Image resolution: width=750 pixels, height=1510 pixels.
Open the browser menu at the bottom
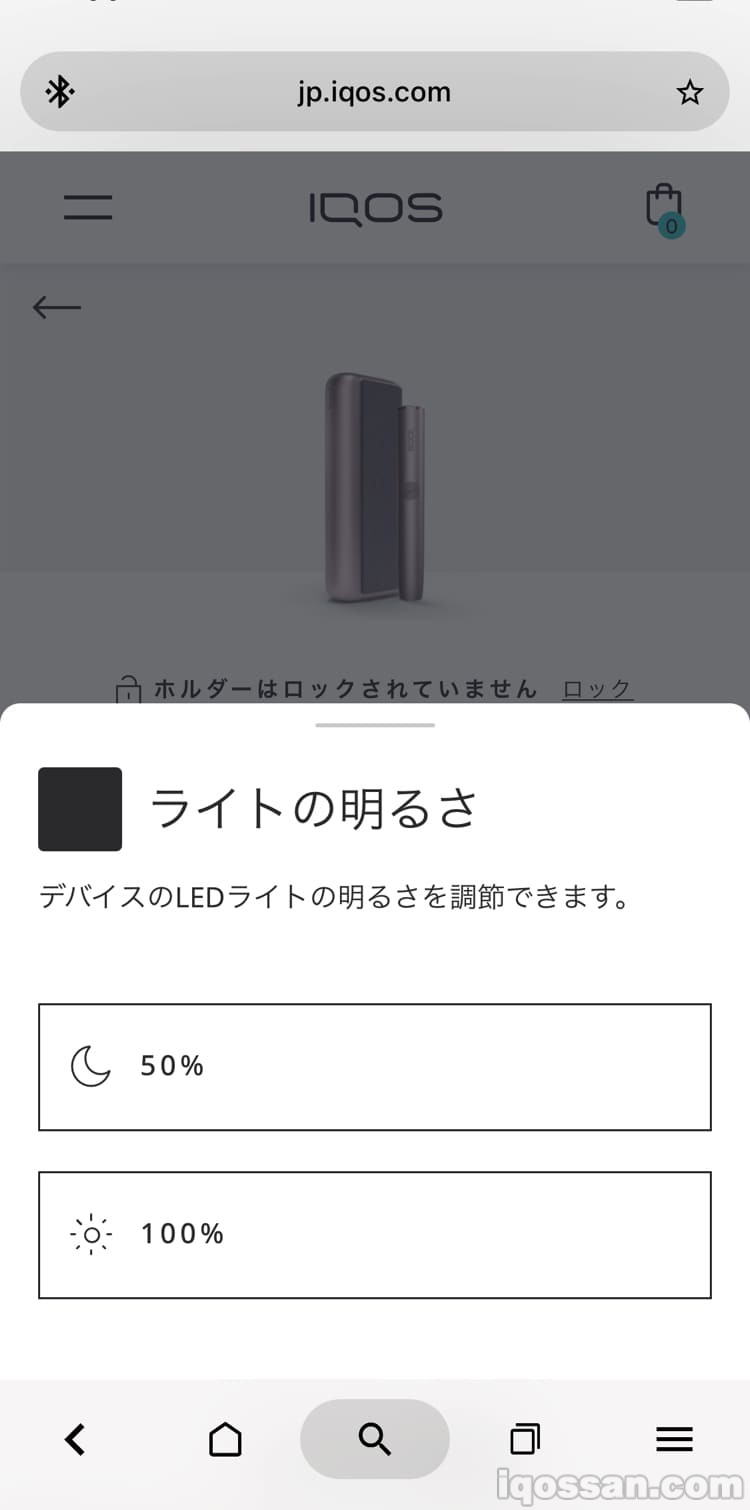[674, 1439]
